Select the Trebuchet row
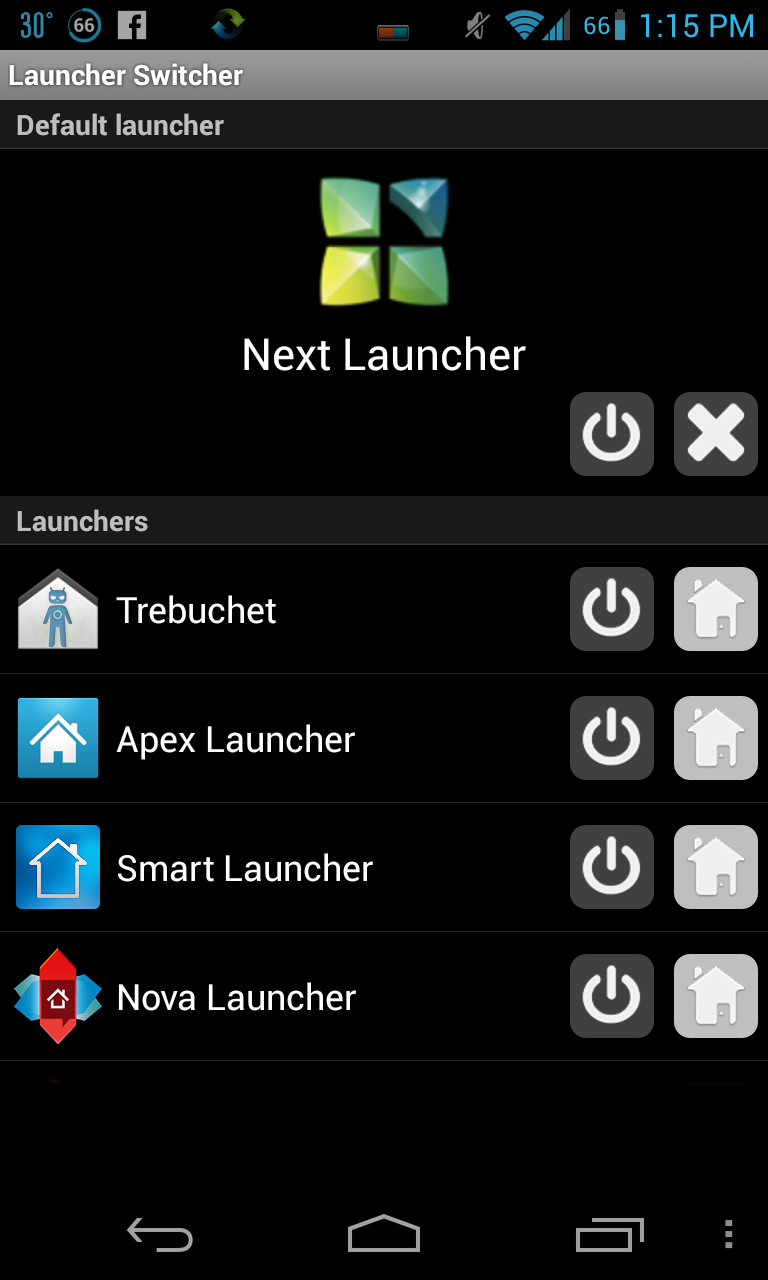The width and height of the screenshot is (768, 1280). (x=280, y=610)
